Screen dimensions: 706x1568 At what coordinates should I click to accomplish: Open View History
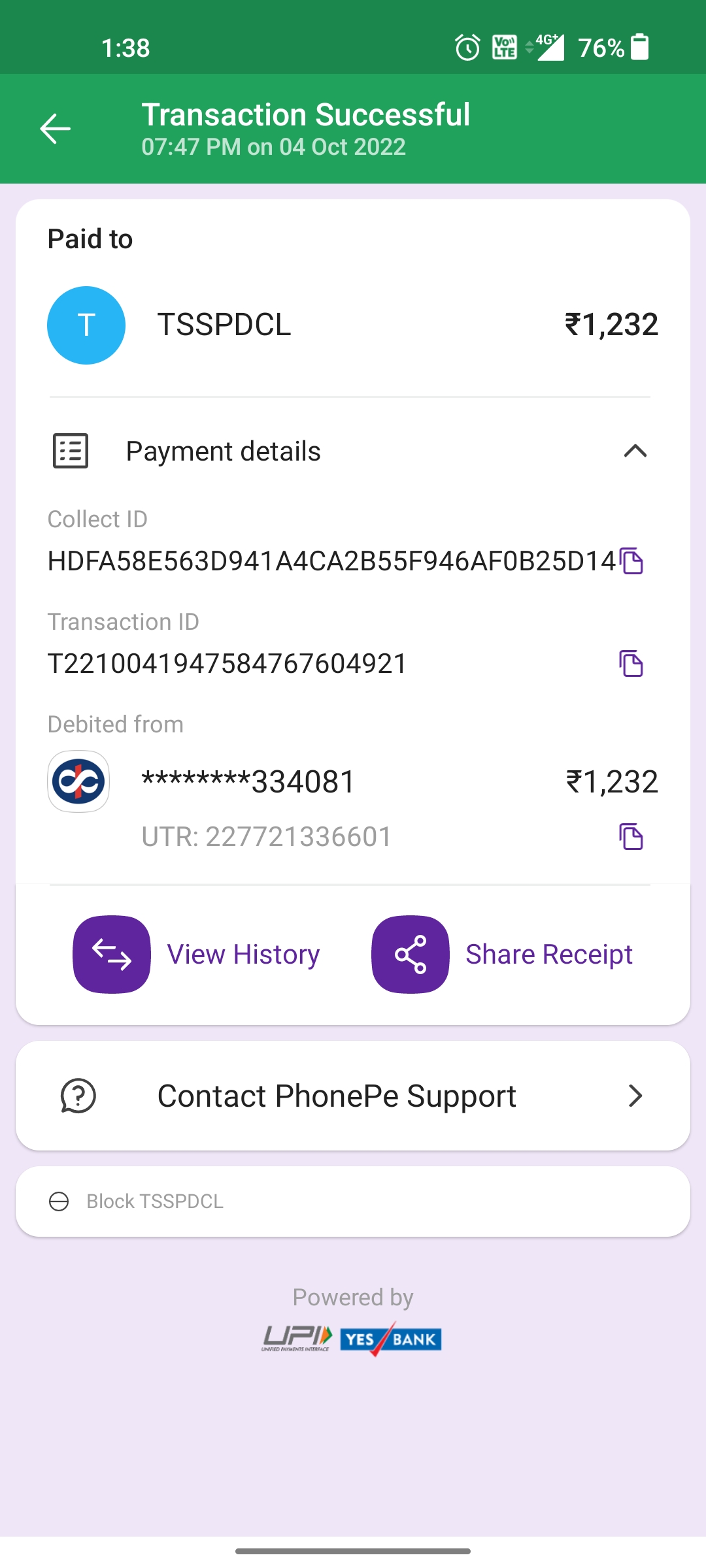tap(196, 955)
